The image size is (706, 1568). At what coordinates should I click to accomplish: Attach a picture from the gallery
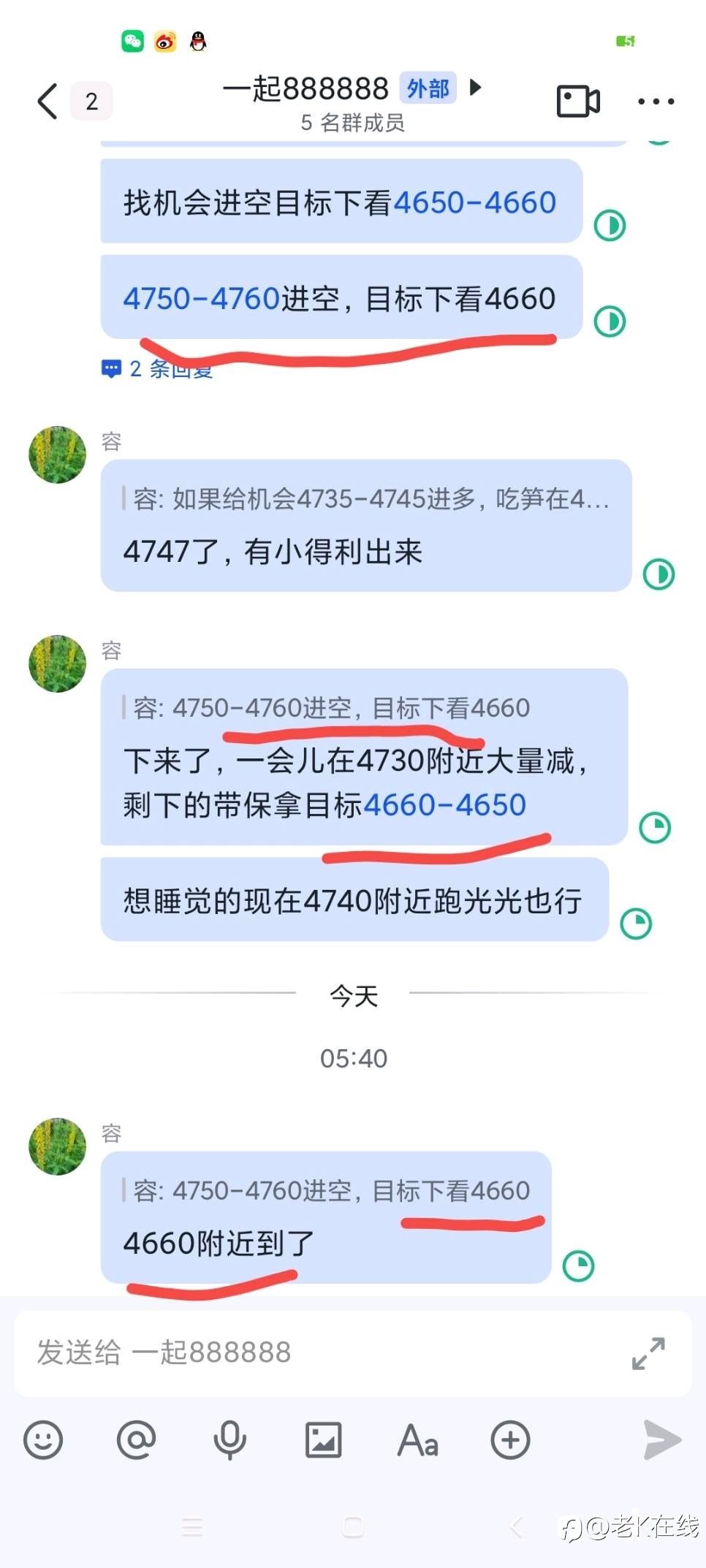(323, 1440)
